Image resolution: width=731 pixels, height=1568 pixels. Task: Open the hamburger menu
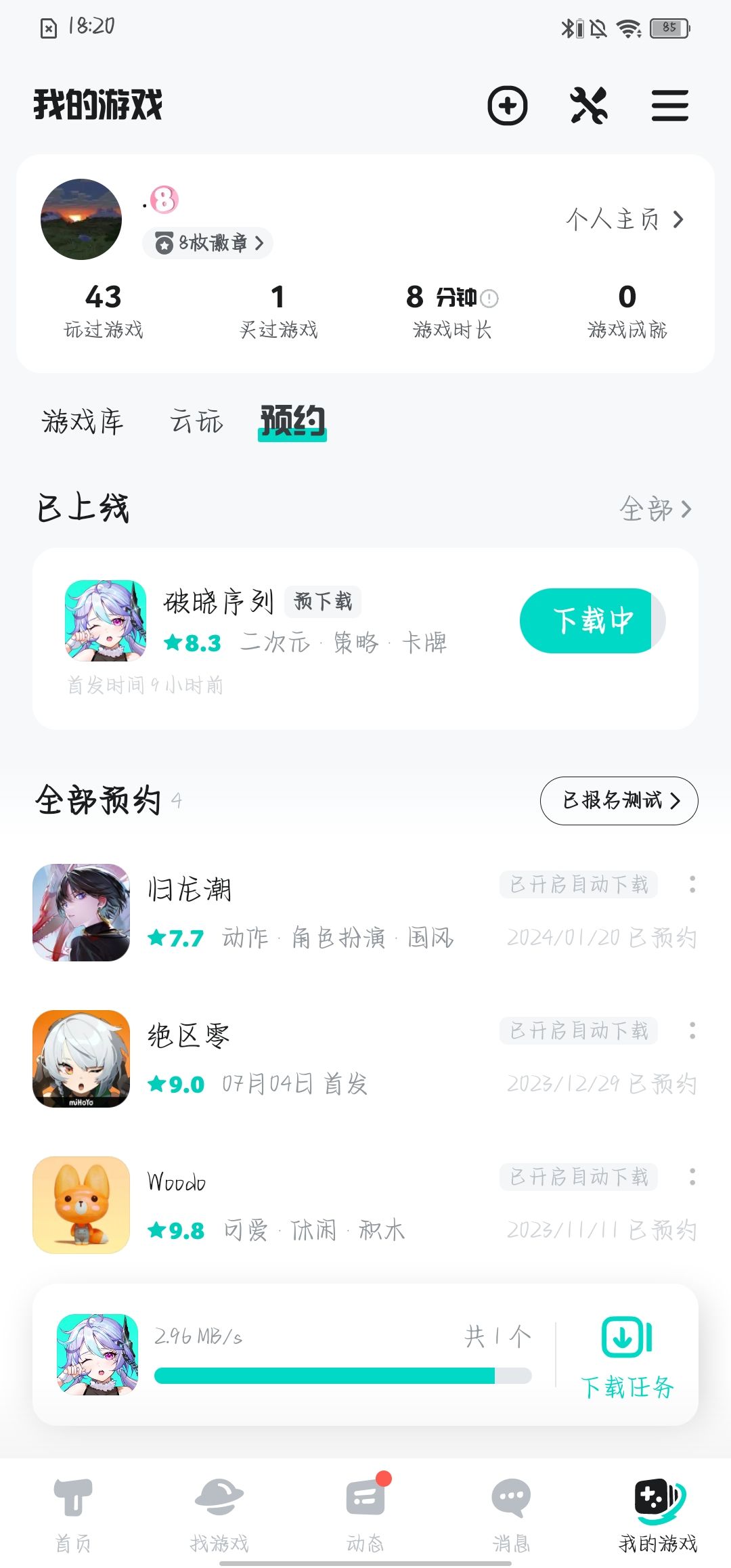point(670,106)
